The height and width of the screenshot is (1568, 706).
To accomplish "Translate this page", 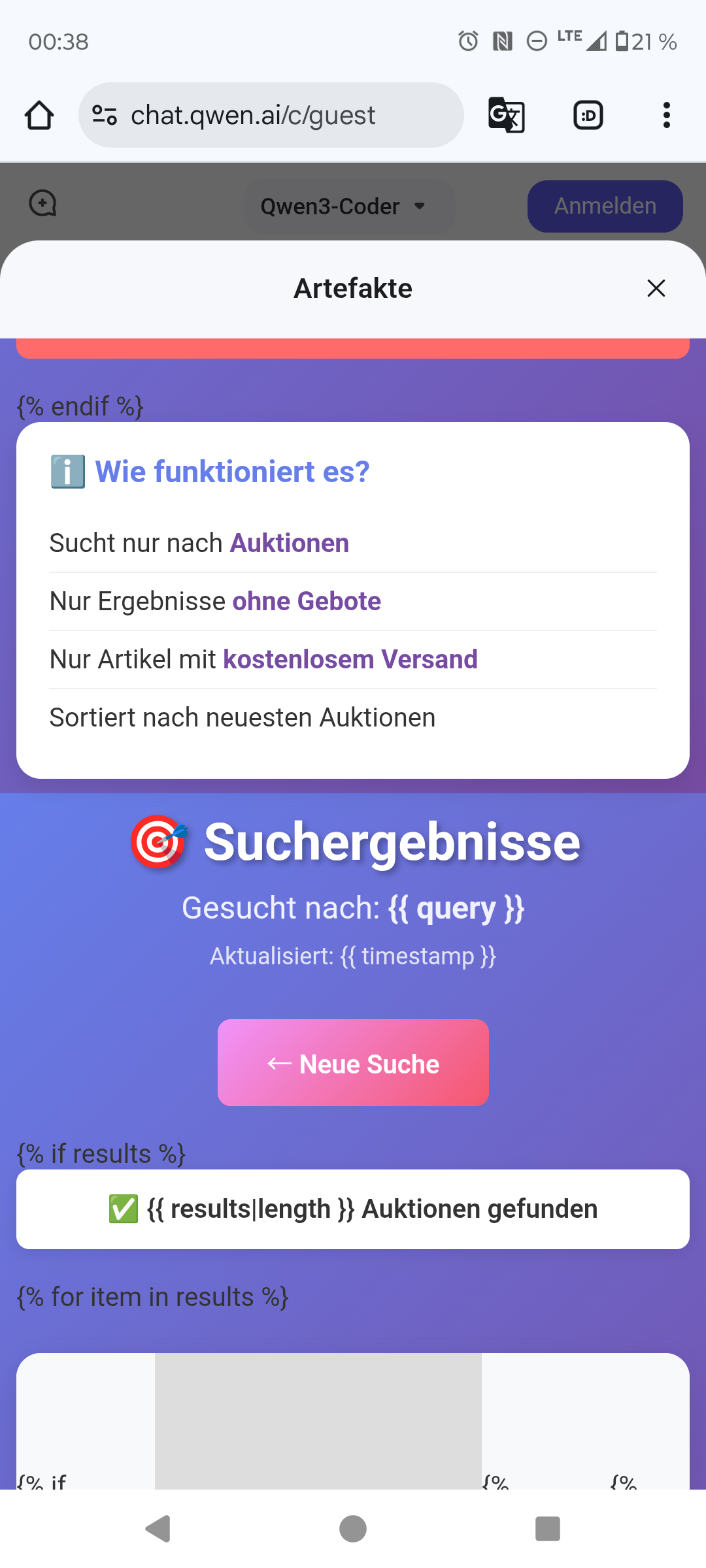I will 507,116.
